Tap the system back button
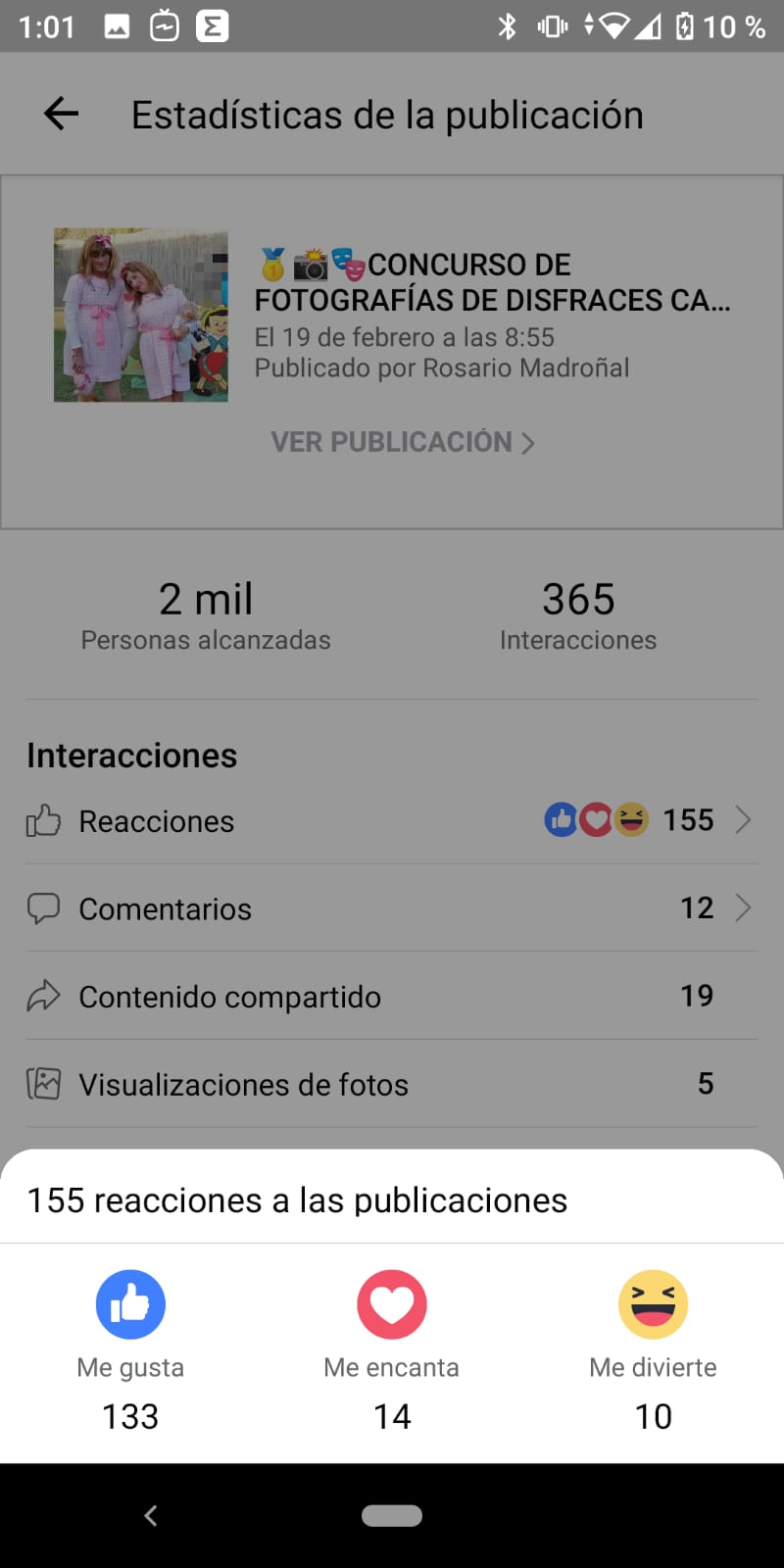 click(x=151, y=1516)
